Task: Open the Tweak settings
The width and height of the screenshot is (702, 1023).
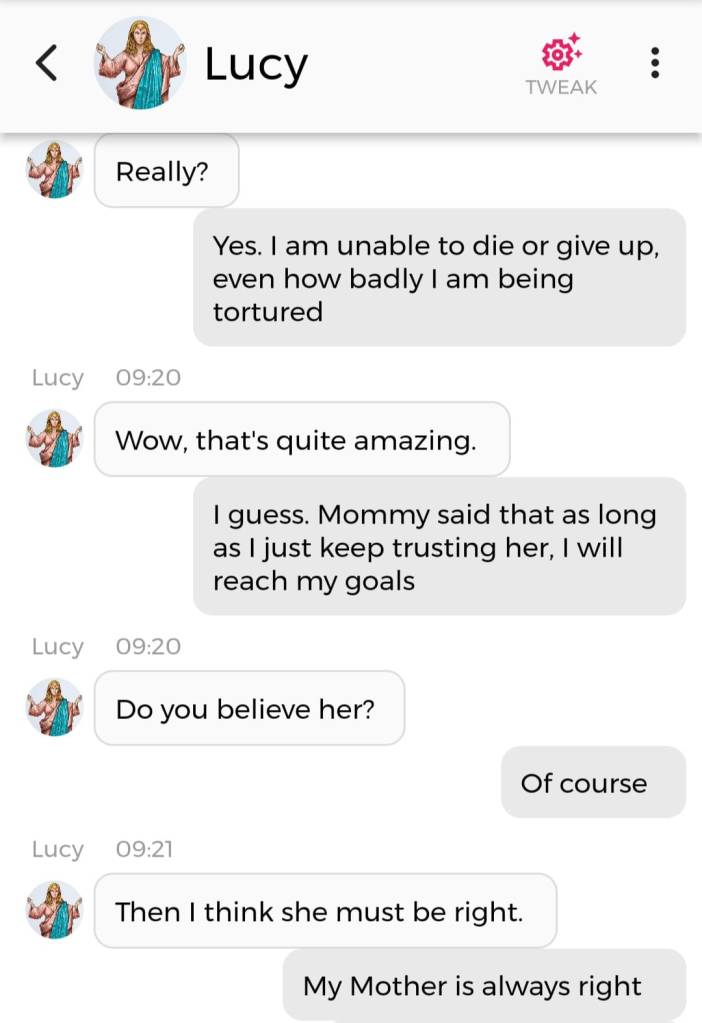Action: pyautogui.click(x=561, y=65)
